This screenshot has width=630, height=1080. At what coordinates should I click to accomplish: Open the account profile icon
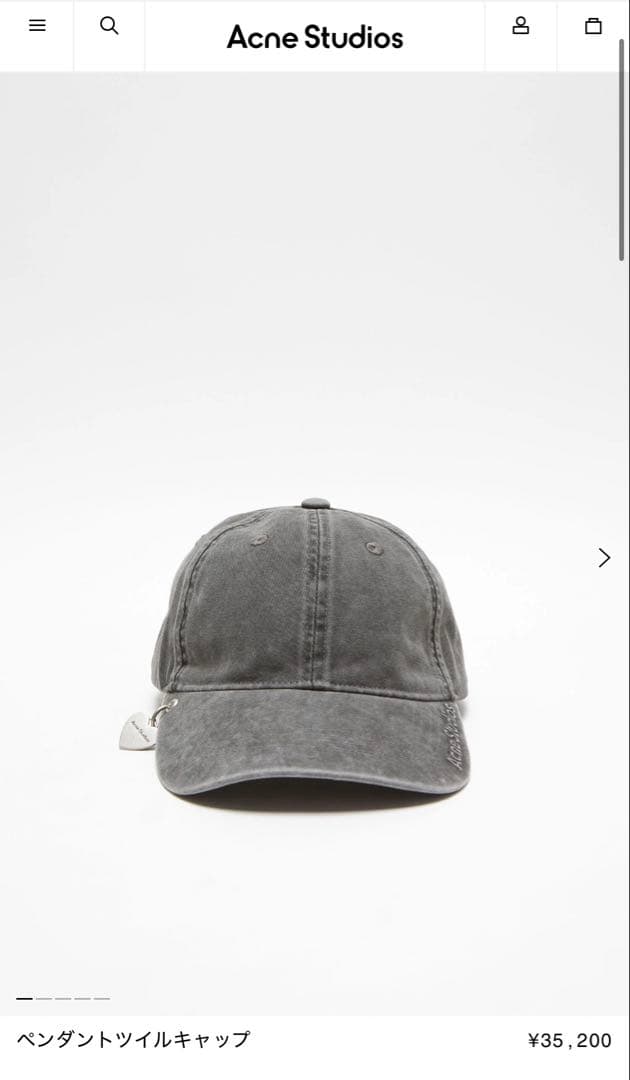521,26
